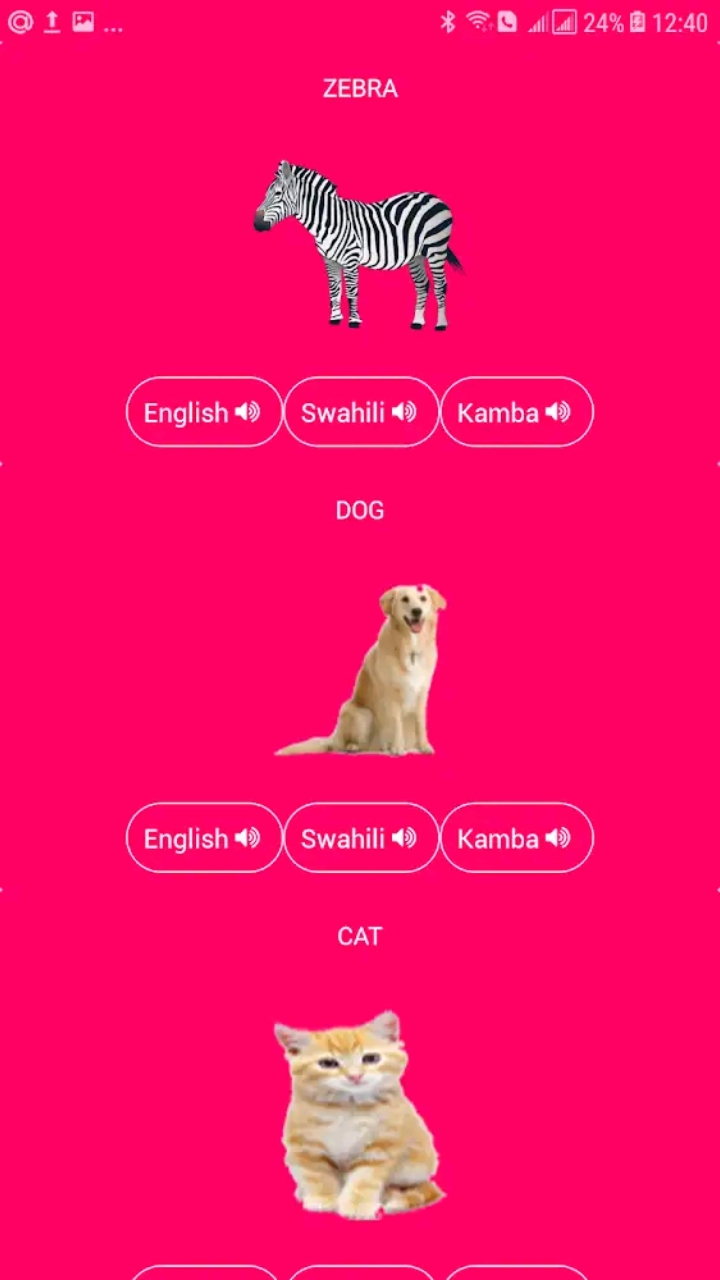
Task: Play English pronunciation for Zebra
Action: click(204, 412)
